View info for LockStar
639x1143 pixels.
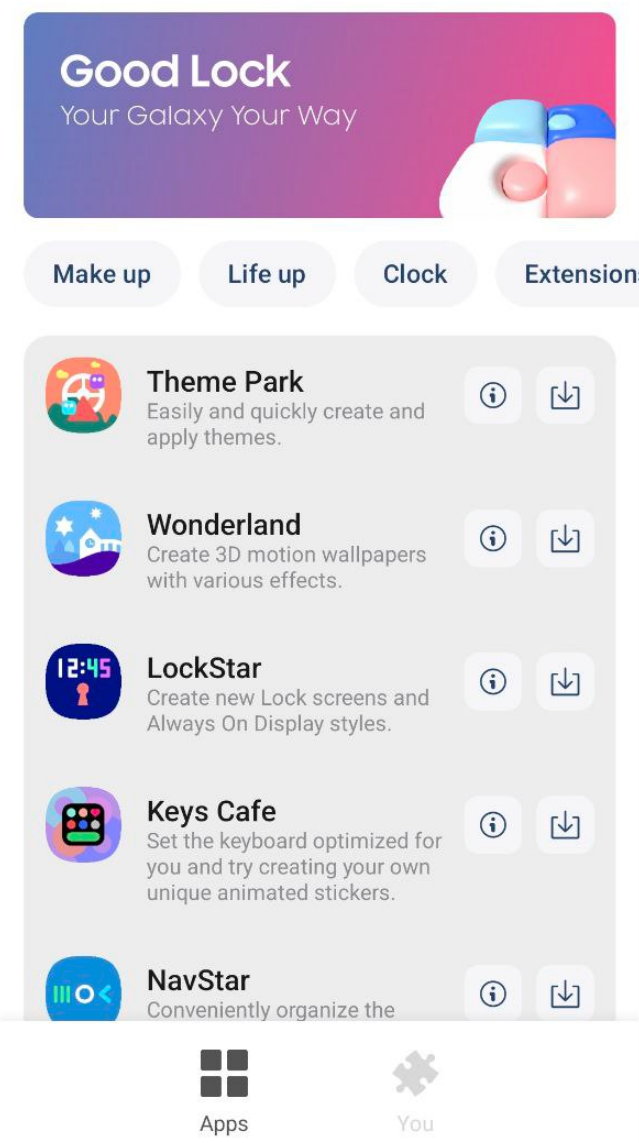tap(492, 682)
